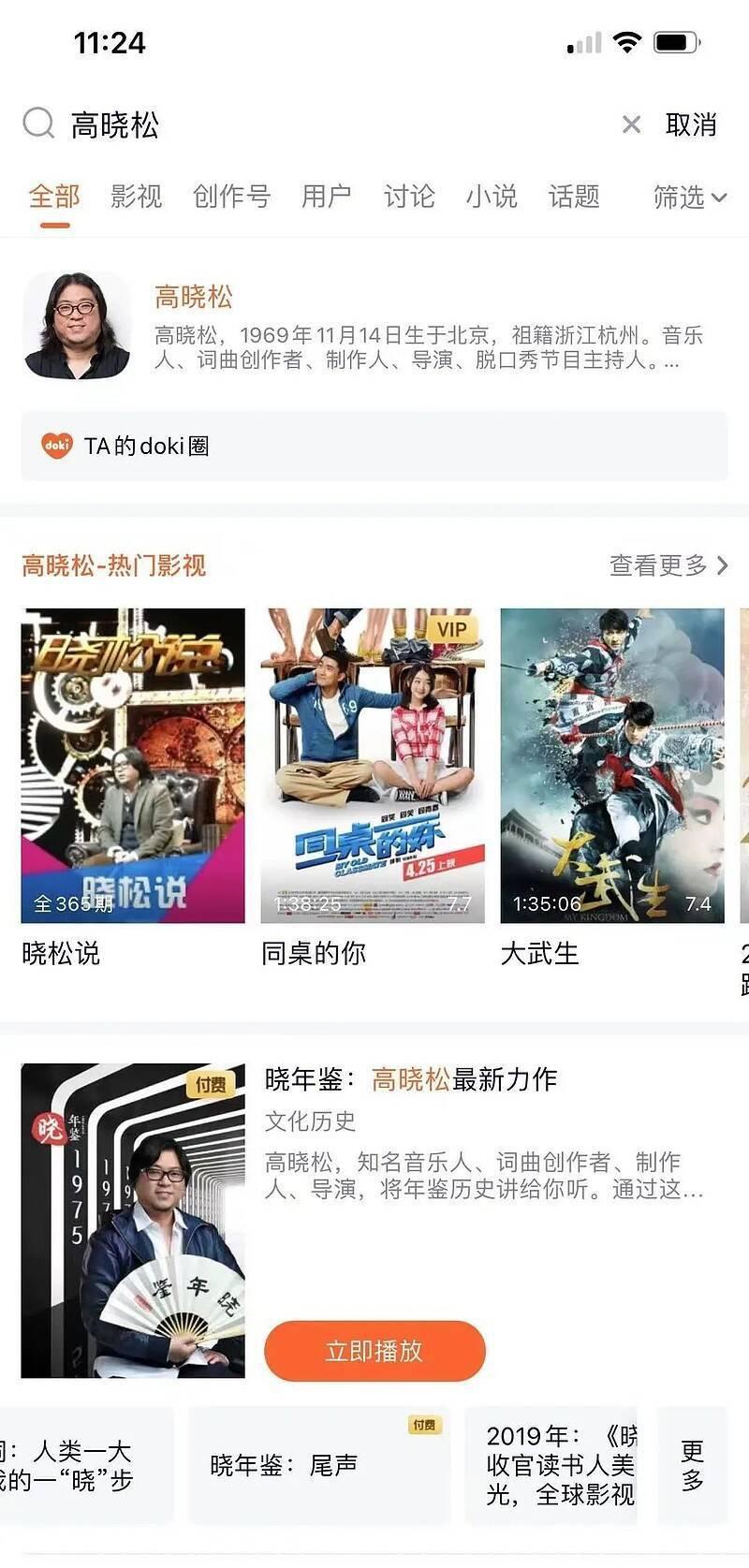Open the movie 同桌的你
Screen dimensions: 749x1568
pyautogui.click(x=373, y=766)
